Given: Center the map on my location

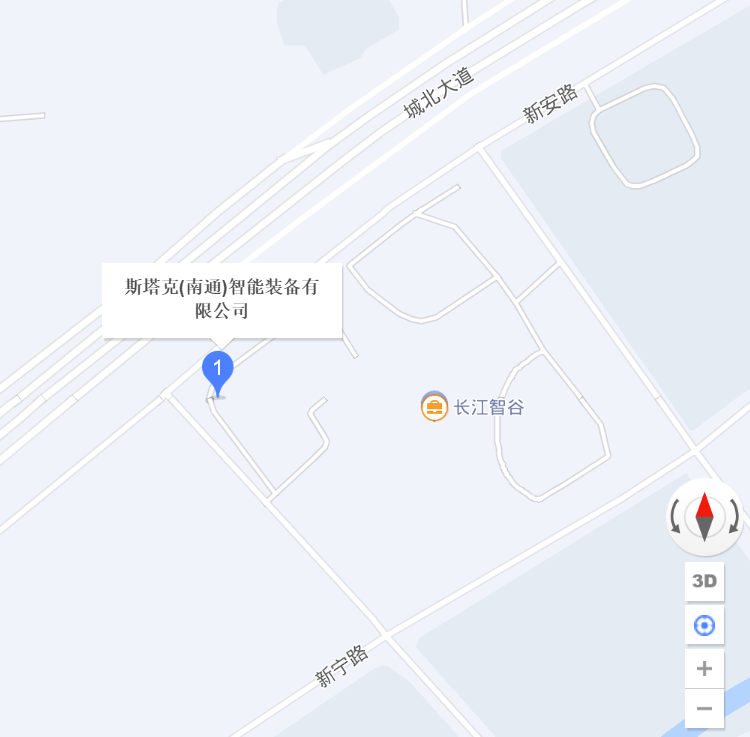Looking at the screenshot, I should coord(704,626).
